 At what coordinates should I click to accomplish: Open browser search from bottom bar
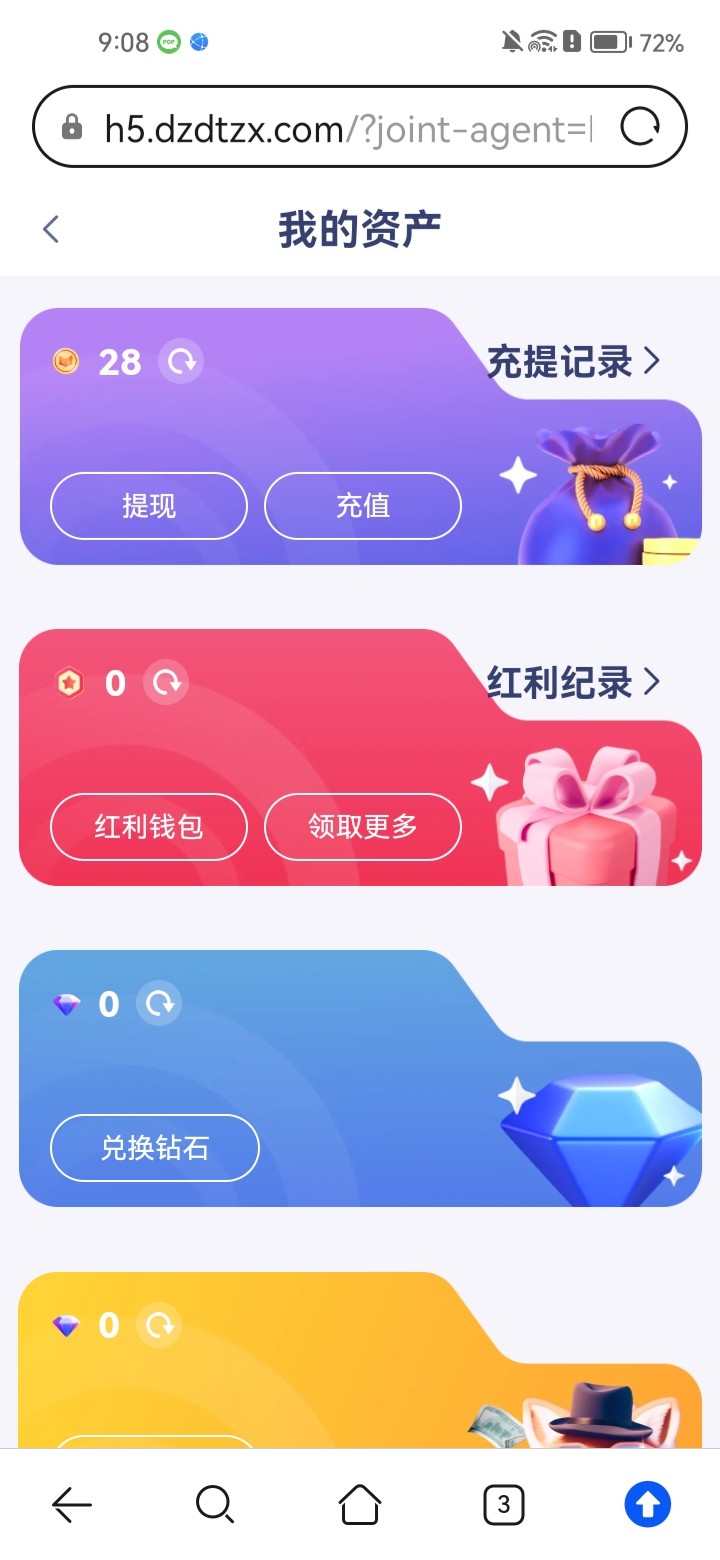click(215, 1504)
